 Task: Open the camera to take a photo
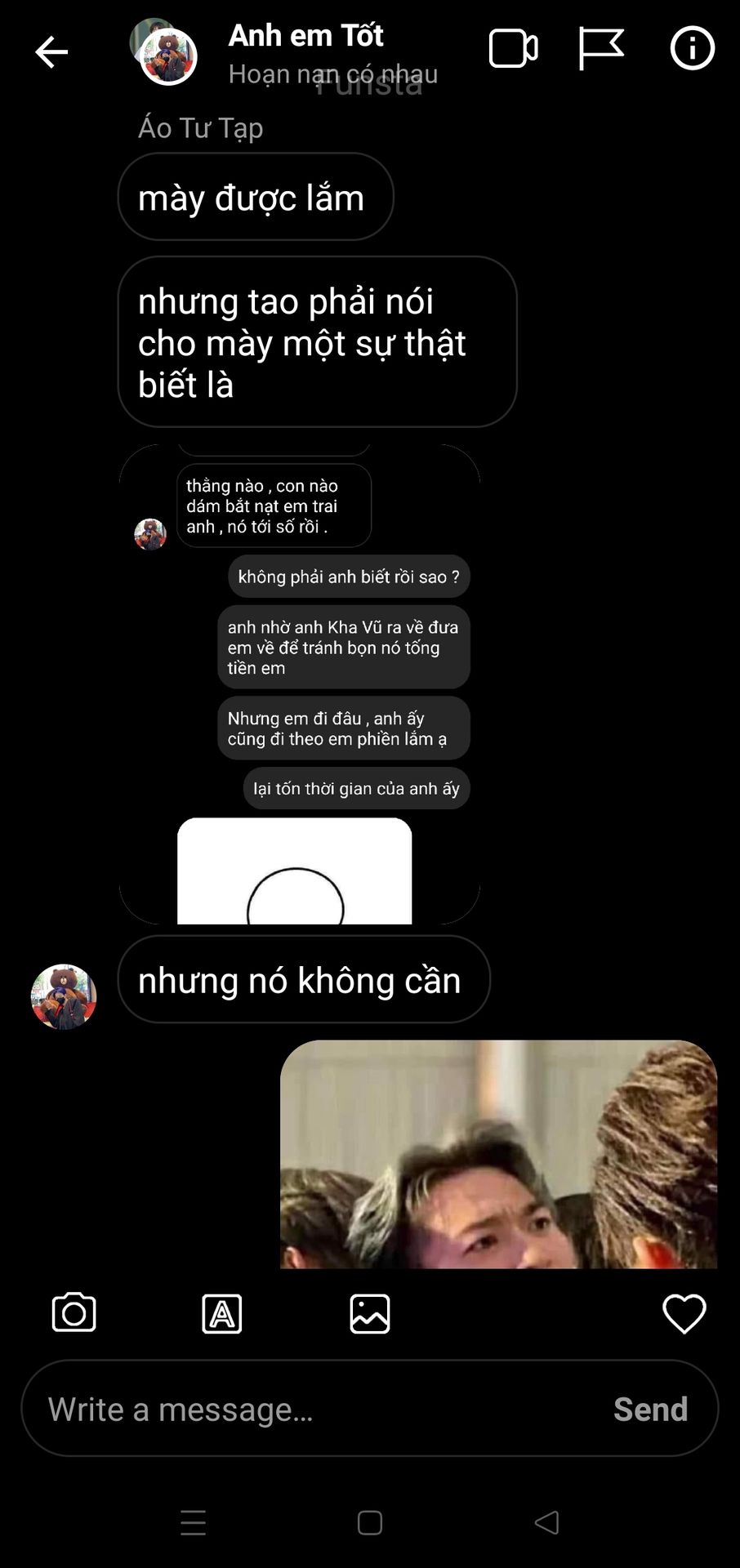pyautogui.click(x=74, y=1313)
